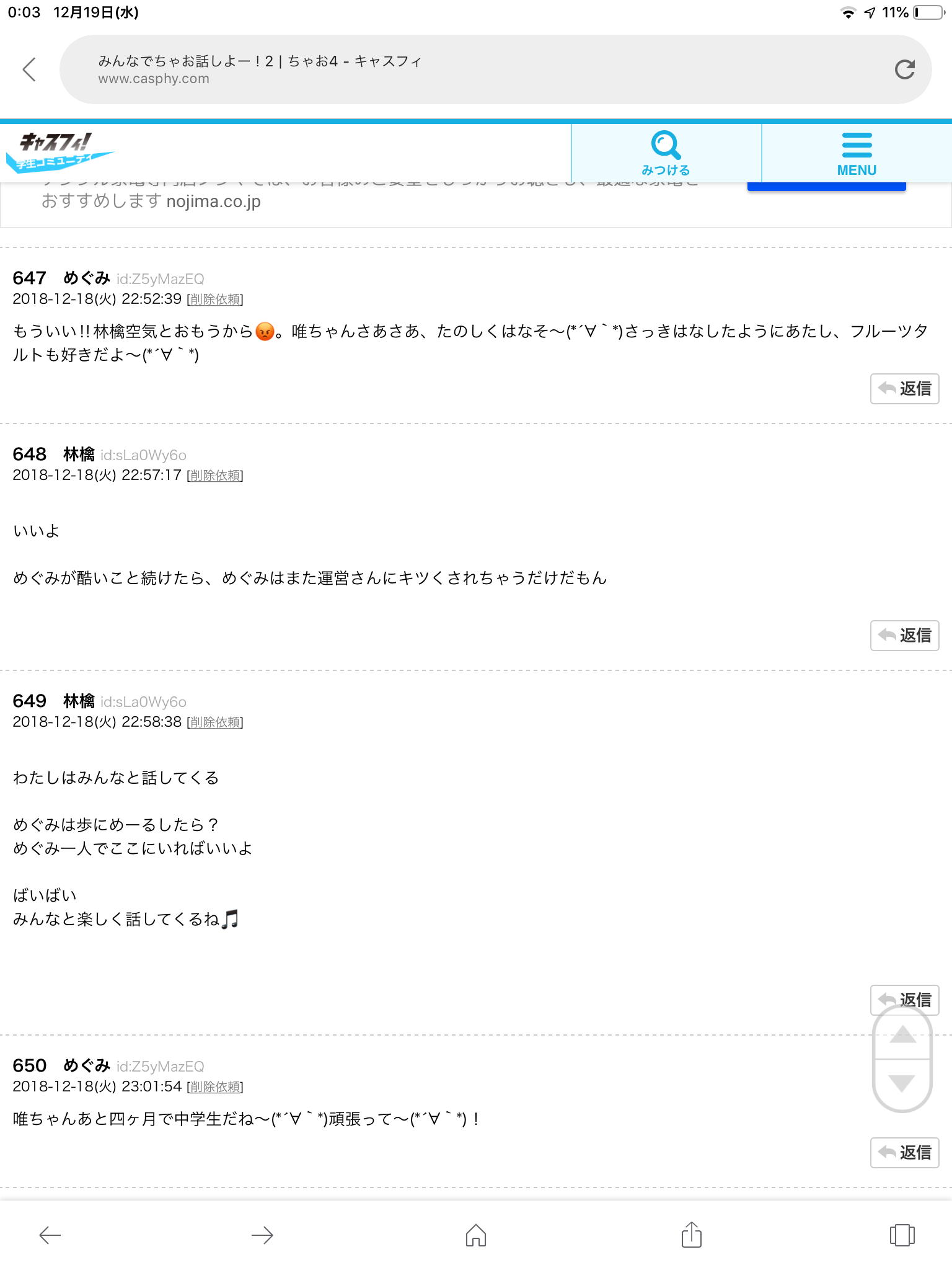This screenshot has width=952, height=1270.
Task: Go to the browser home page
Action: [x=475, y=1235]
